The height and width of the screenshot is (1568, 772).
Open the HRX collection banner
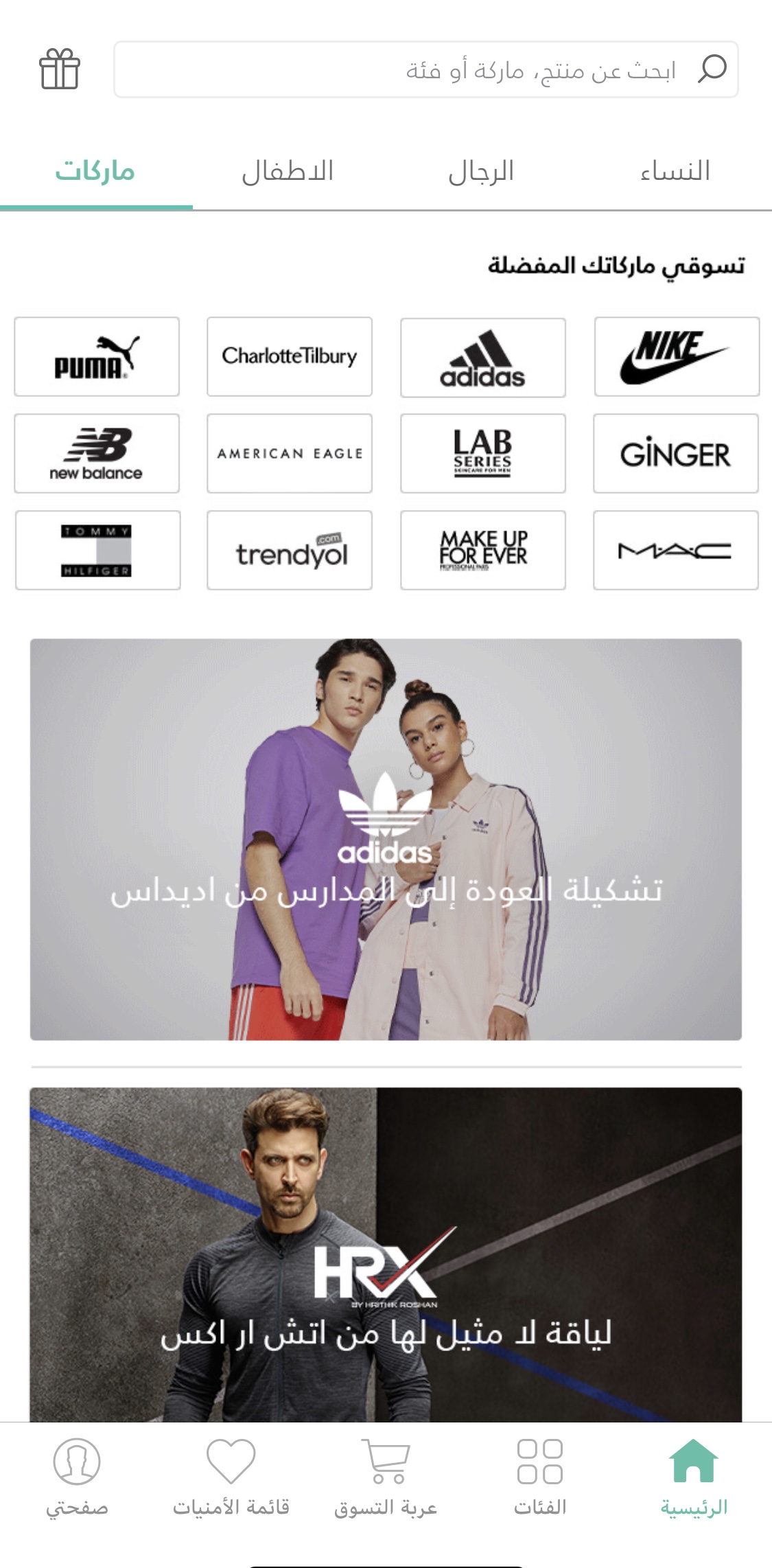pos(386,1254)
